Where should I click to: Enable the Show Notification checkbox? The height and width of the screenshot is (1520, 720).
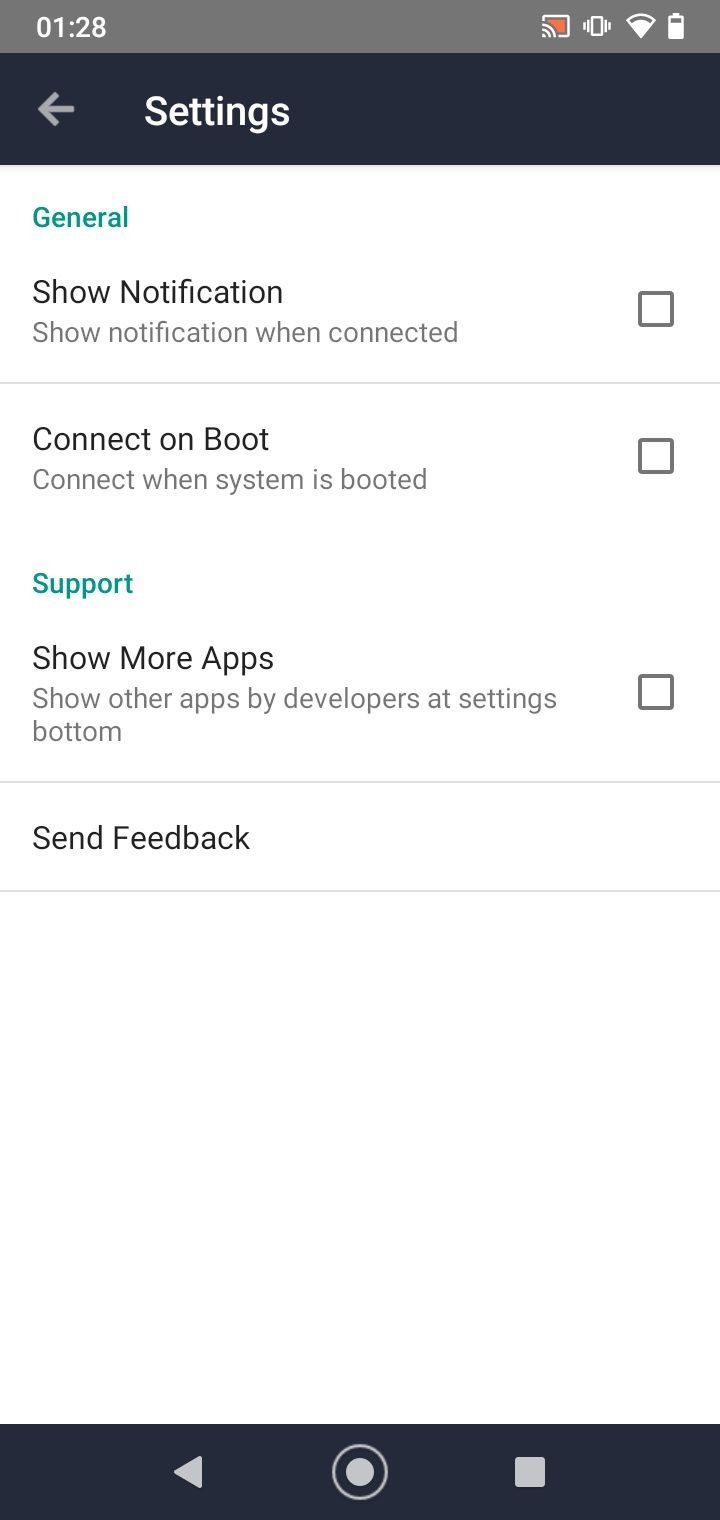pos(655,310)
